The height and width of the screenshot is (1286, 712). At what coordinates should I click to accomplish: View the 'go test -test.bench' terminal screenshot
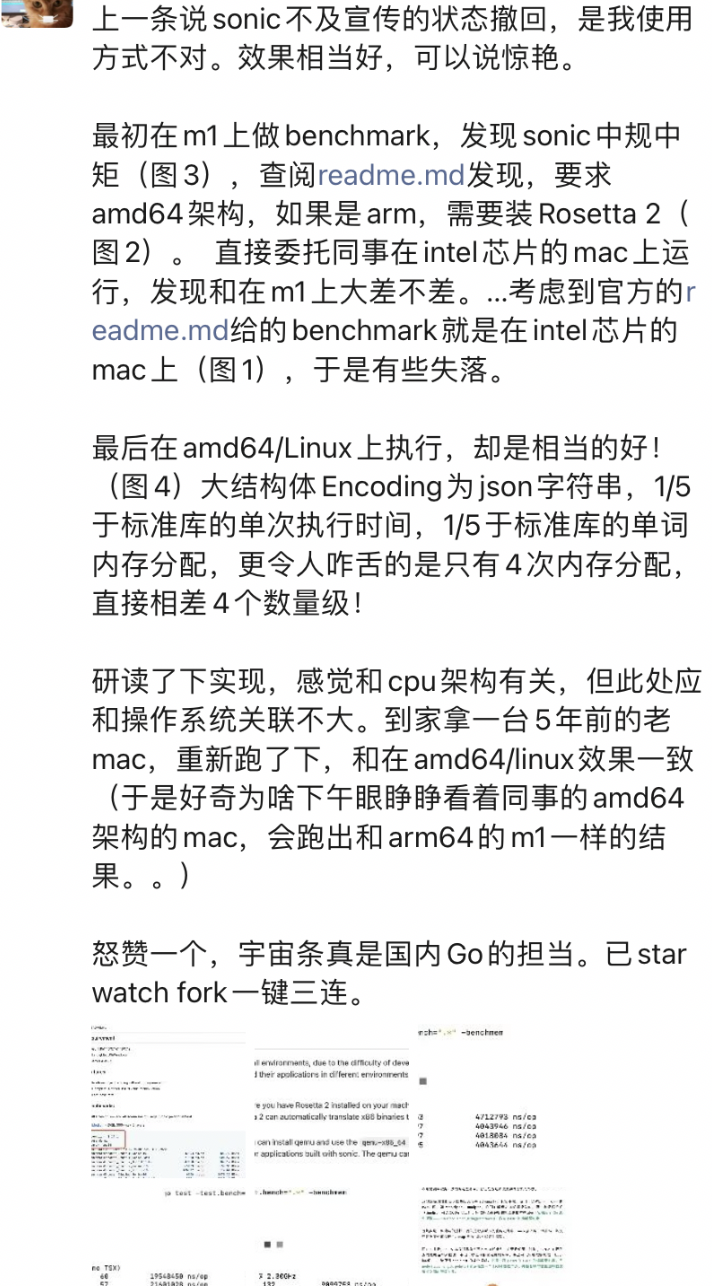coord(167,1236)
